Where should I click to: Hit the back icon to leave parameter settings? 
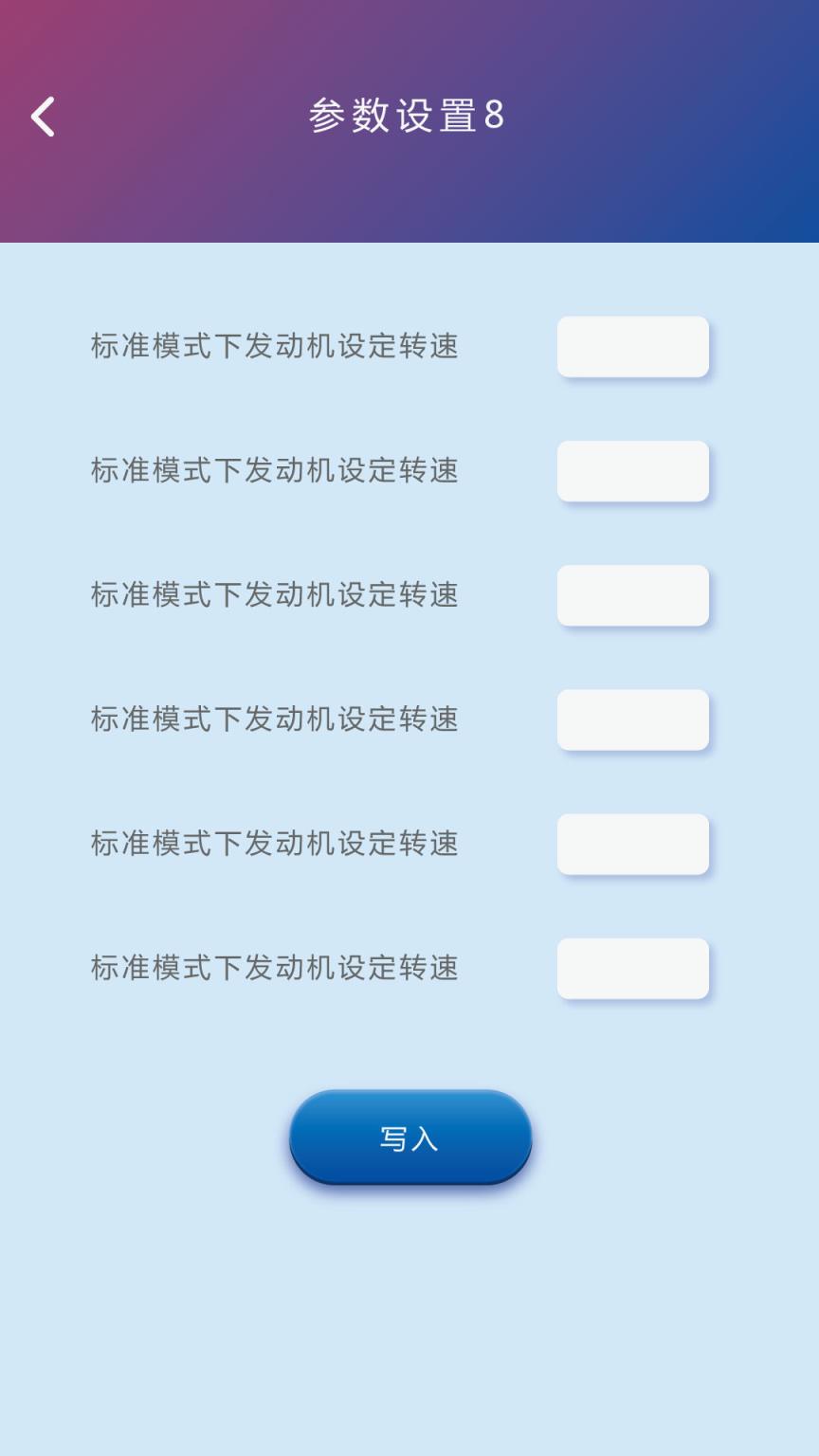point(42,116)
